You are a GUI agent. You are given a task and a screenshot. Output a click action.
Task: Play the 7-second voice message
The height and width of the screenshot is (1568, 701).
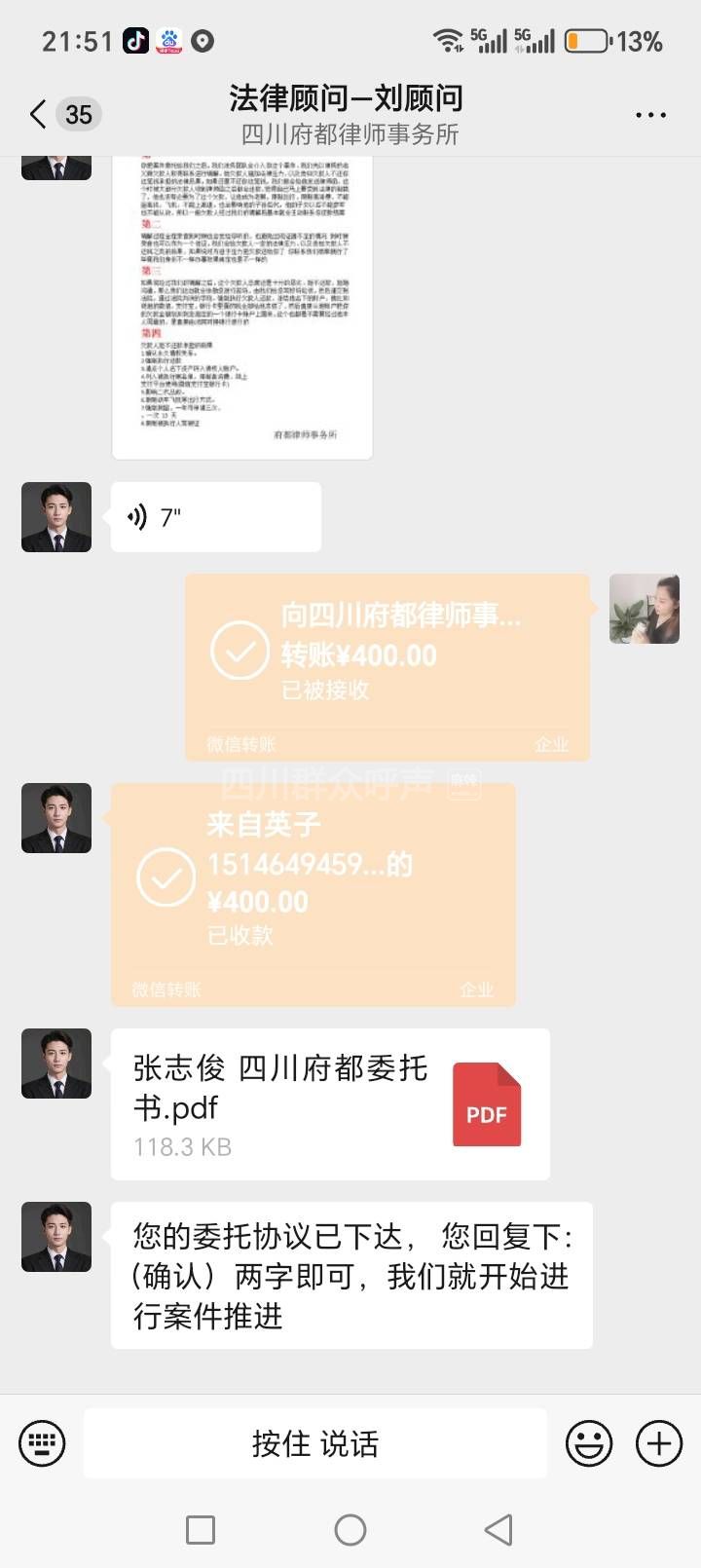tap(215, 517)
